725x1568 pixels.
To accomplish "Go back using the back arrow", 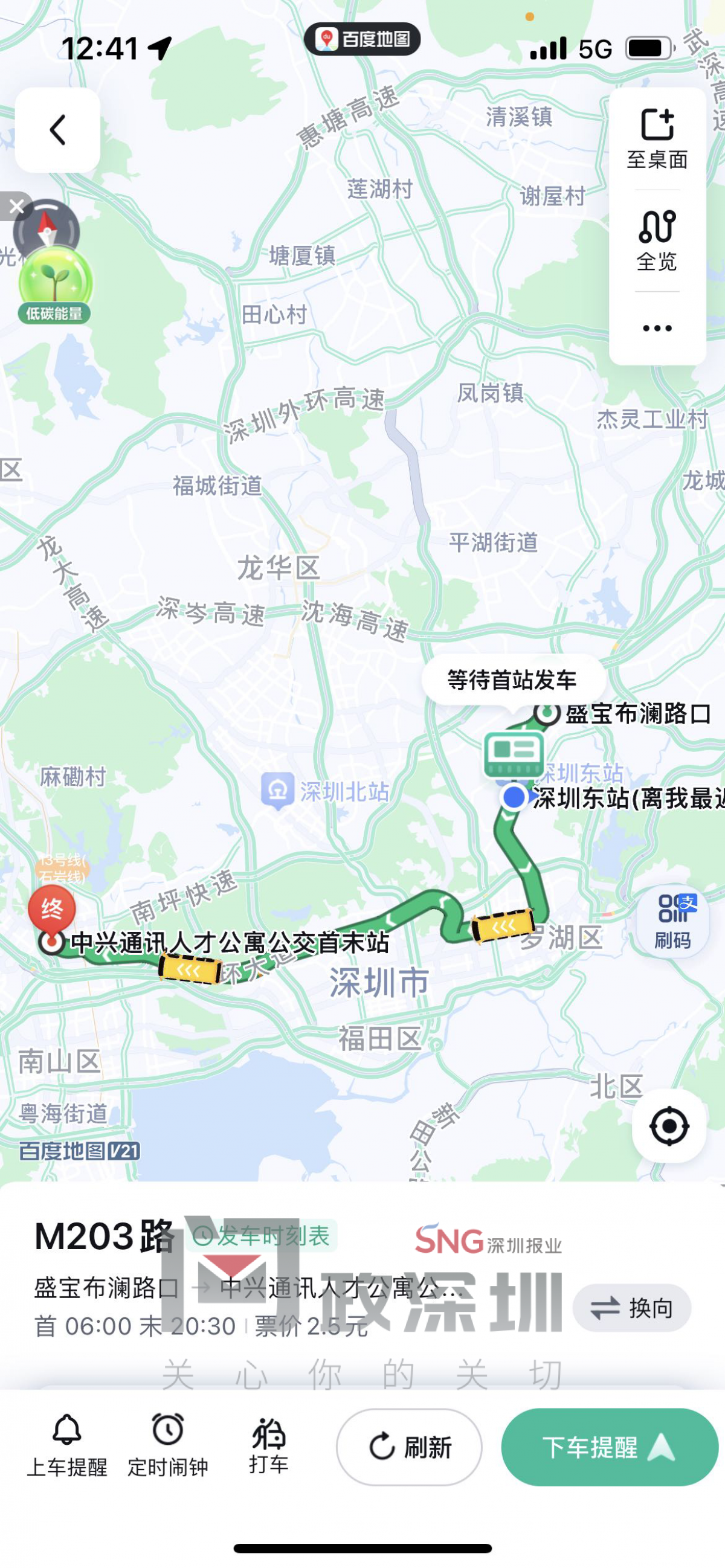I will [x=57, y=130].
